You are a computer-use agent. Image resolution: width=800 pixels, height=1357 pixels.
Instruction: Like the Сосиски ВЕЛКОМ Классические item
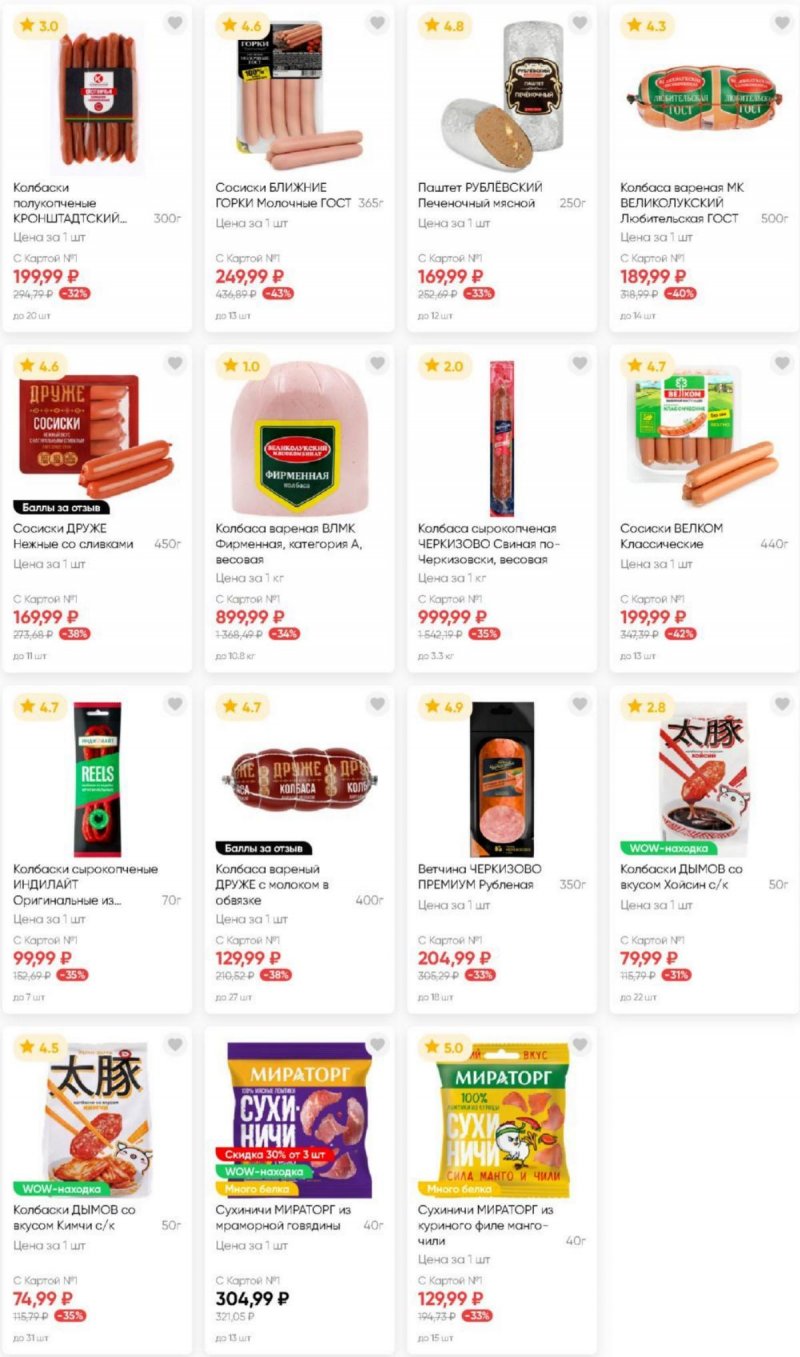(x=781, y=363)
